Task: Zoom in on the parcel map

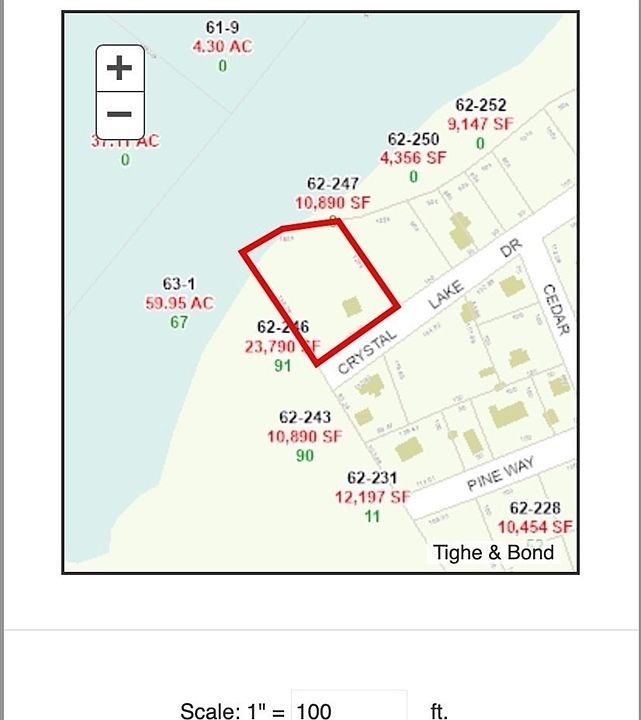Action: (119, 68)
